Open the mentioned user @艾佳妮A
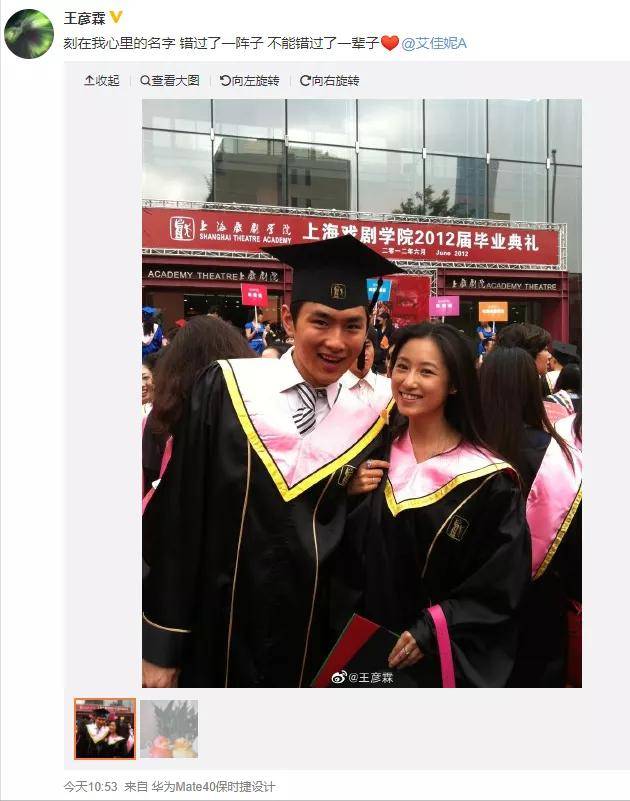 click(434, 42)
